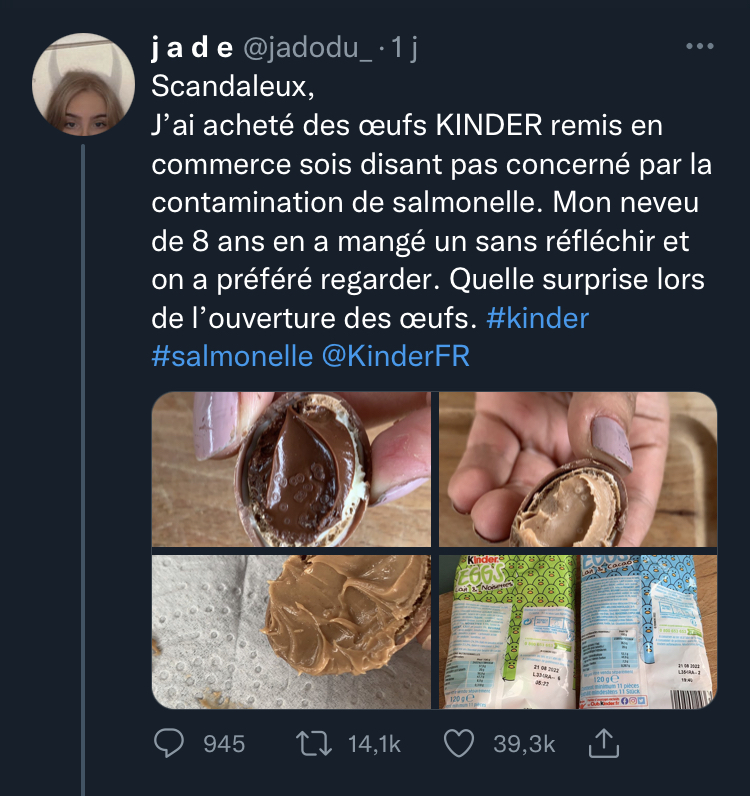Screen dimensions: 750x796
Task: Open the @jadodu_ username handle
Action: 302,48
